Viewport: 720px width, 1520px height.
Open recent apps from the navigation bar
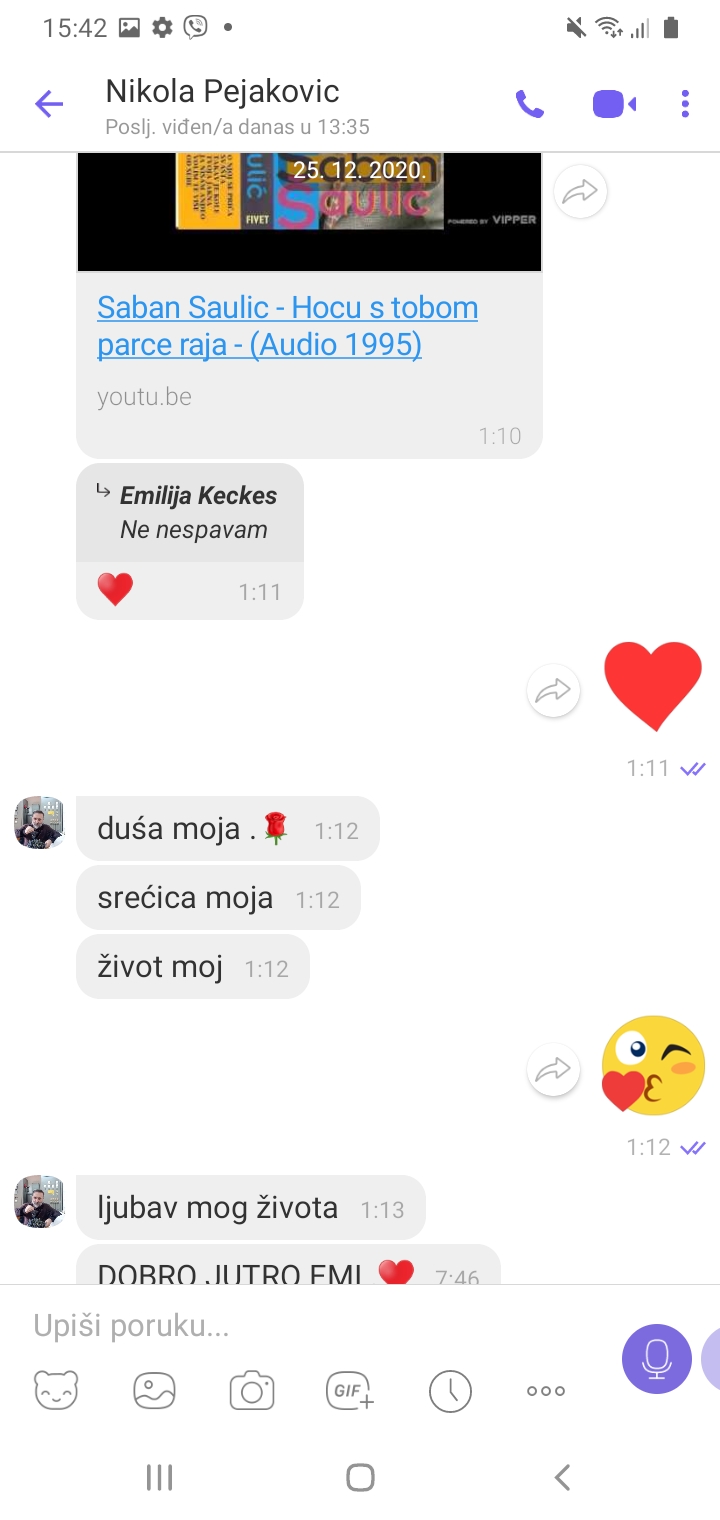(x=159, y=1477)
